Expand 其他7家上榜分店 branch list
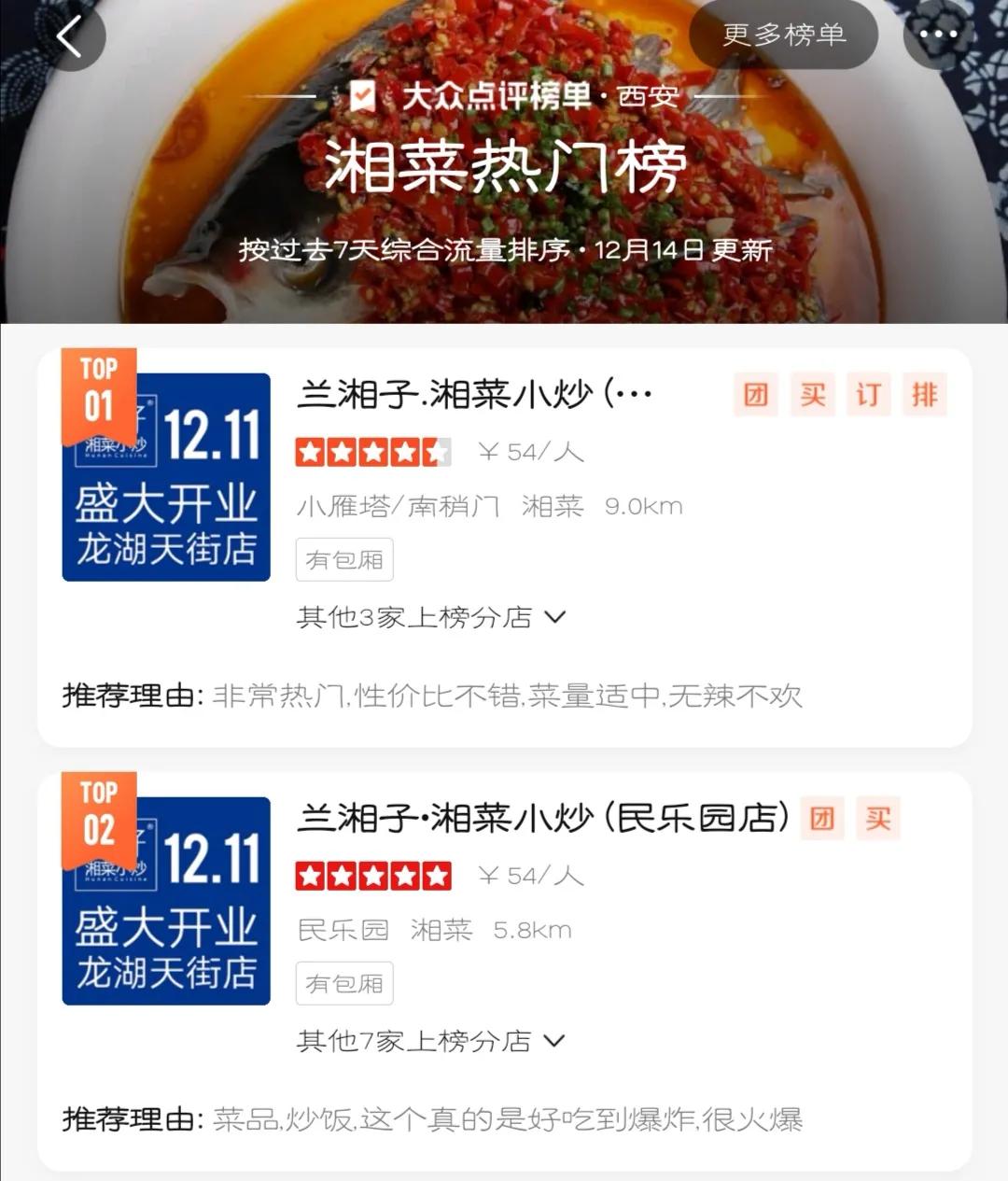 click(429, 1041)
